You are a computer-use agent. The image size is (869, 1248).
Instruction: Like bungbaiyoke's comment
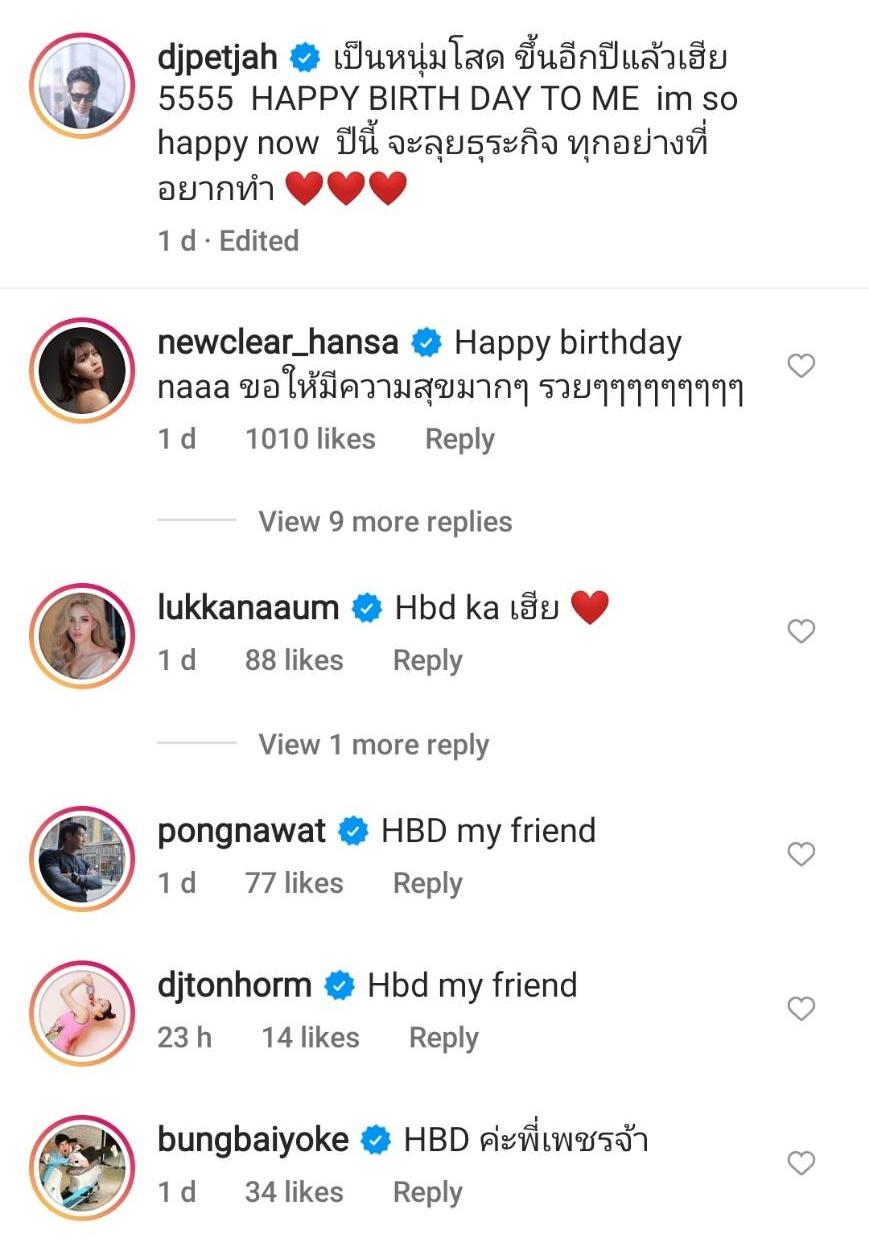801,1163
